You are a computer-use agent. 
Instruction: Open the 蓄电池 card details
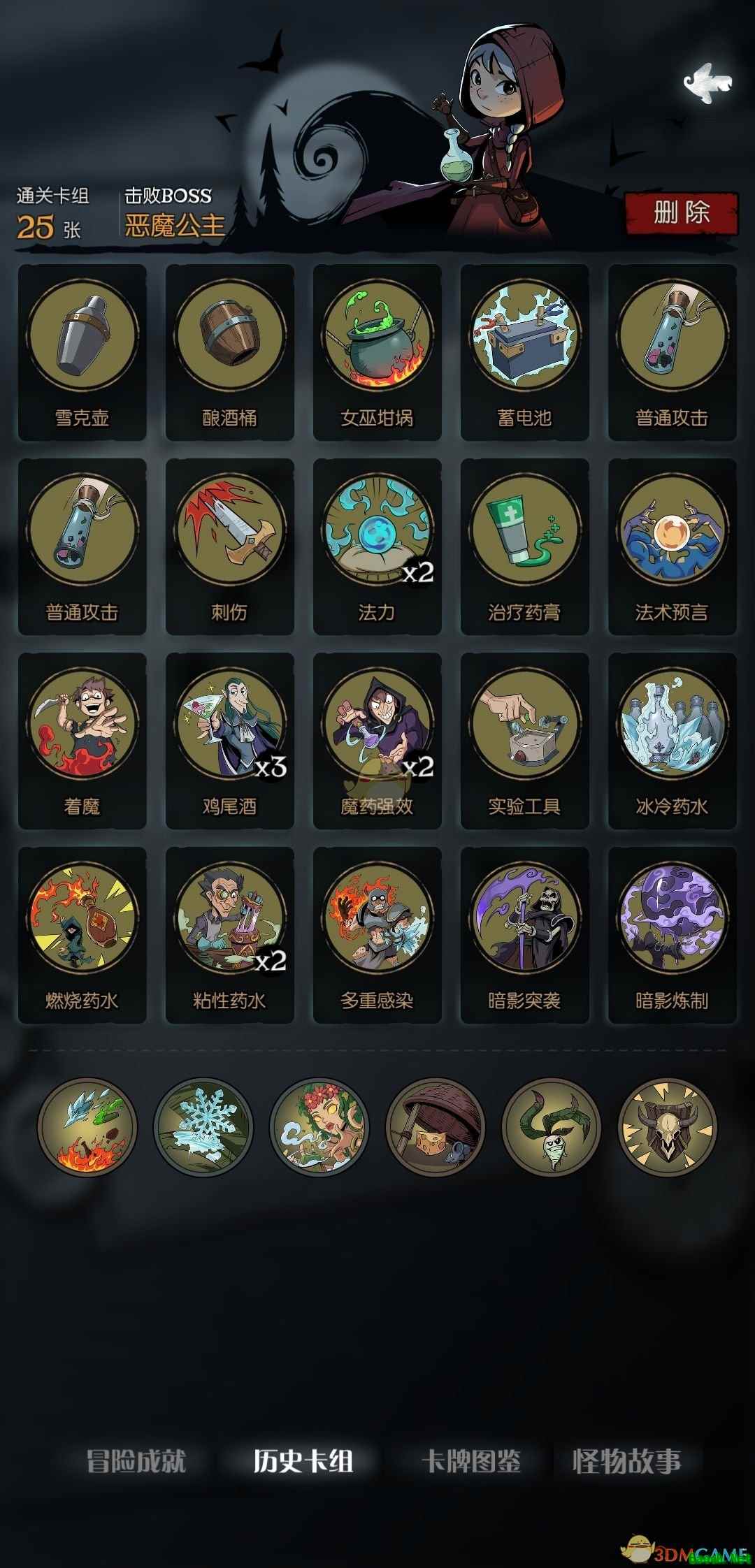(x=525, y=351)
